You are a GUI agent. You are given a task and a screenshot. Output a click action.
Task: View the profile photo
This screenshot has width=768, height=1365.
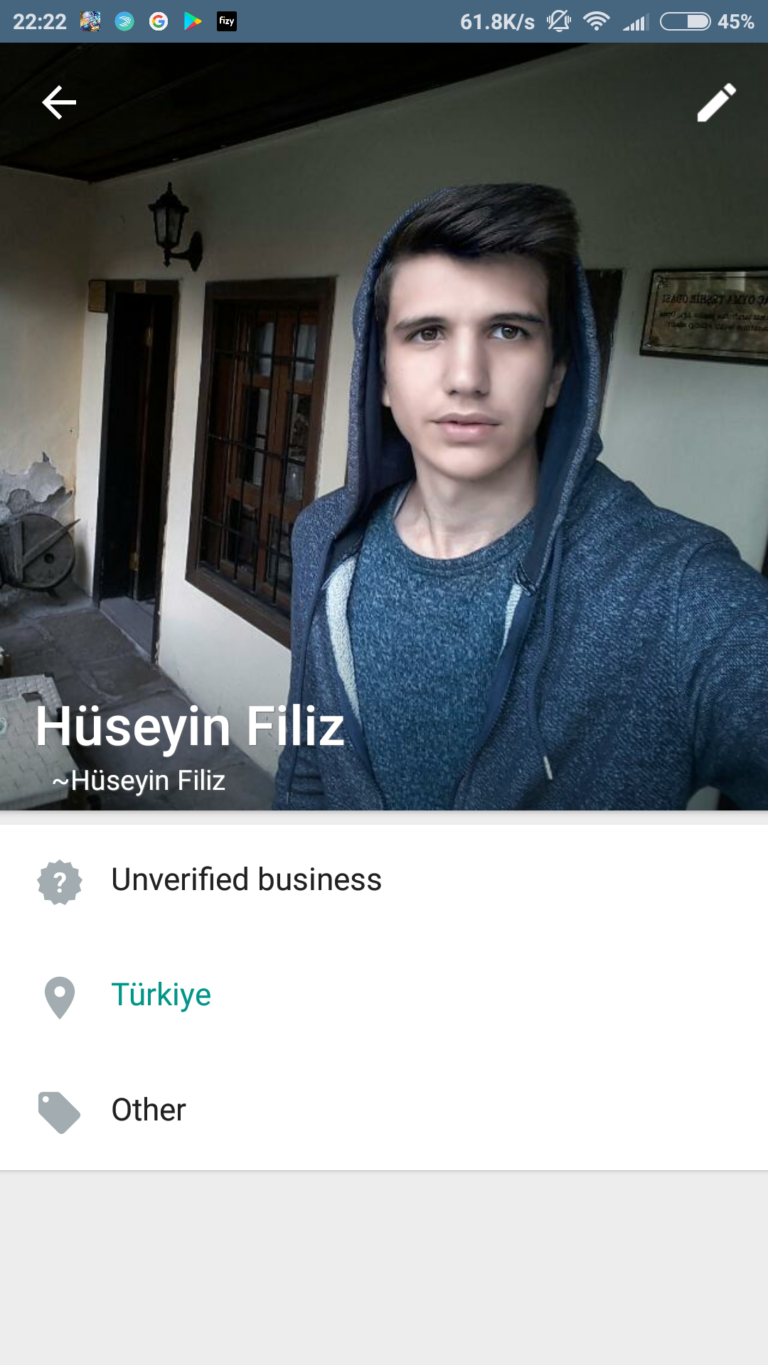pyautogui.click(x=384, y=426)
